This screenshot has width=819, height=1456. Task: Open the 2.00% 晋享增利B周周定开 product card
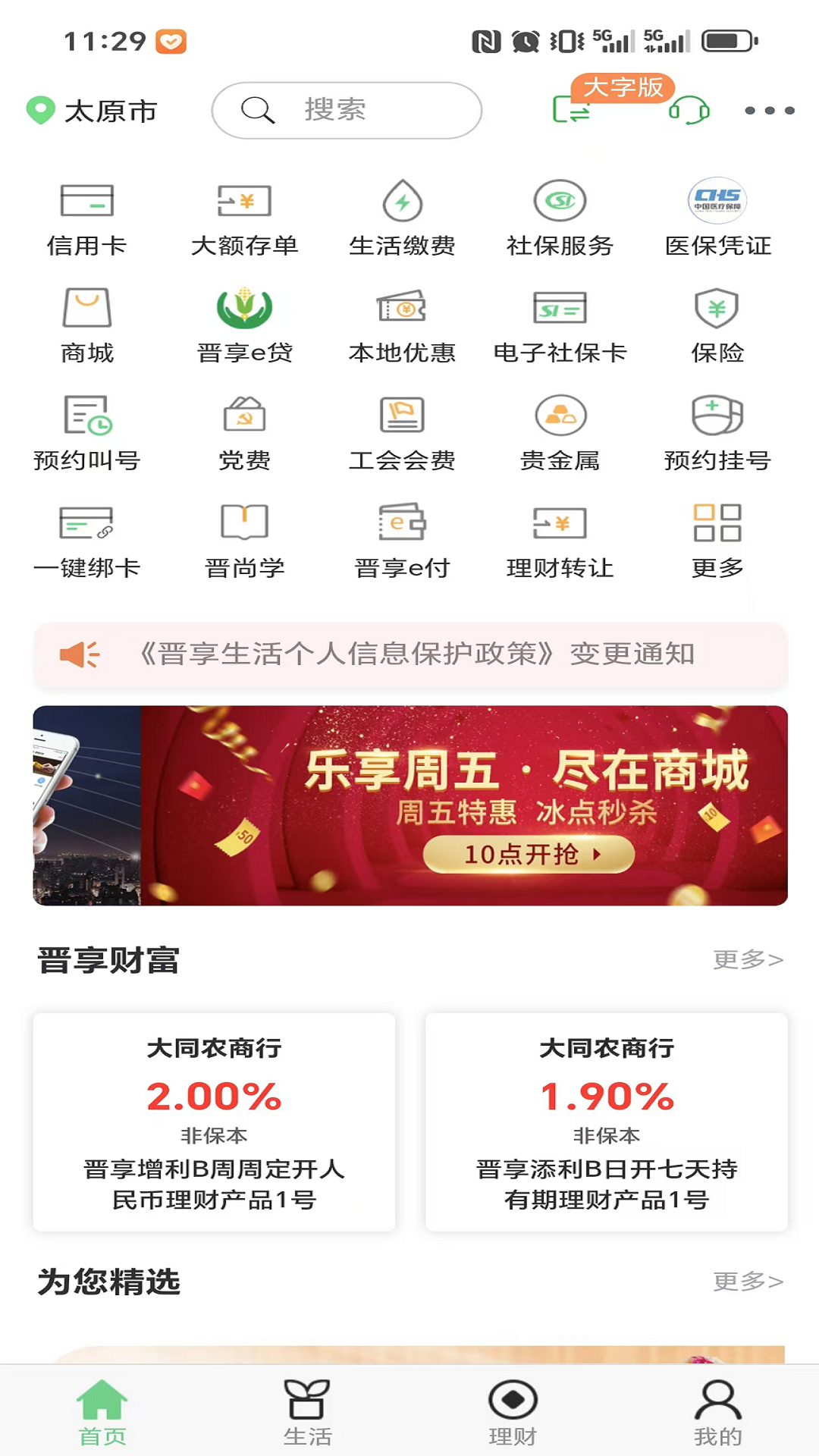pos(214,1122)
